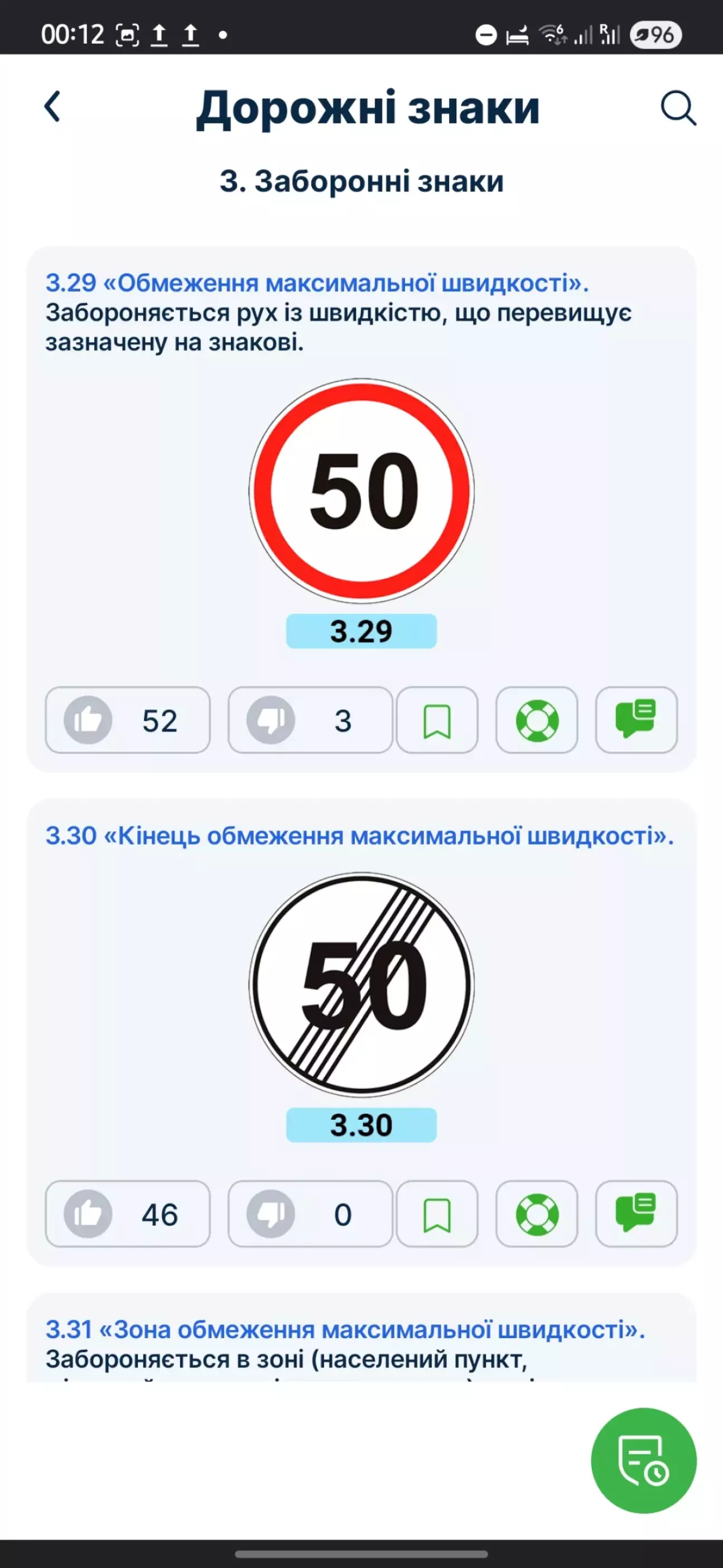Dislike sign 3.29 with thumbs down
The image size is (723, 1568).
310,720
